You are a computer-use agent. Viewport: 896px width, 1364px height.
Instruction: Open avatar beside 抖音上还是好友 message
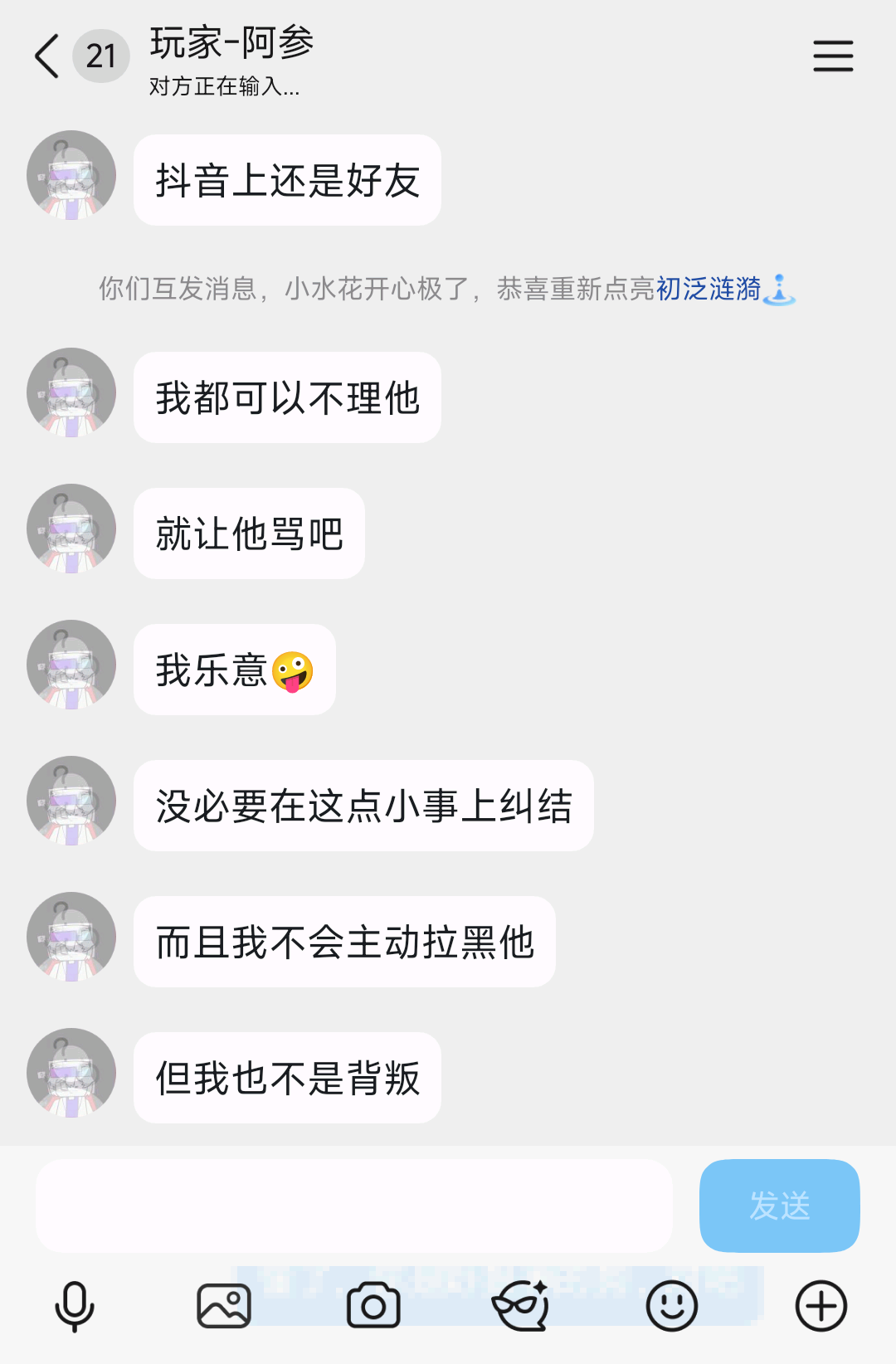[71, 175]
